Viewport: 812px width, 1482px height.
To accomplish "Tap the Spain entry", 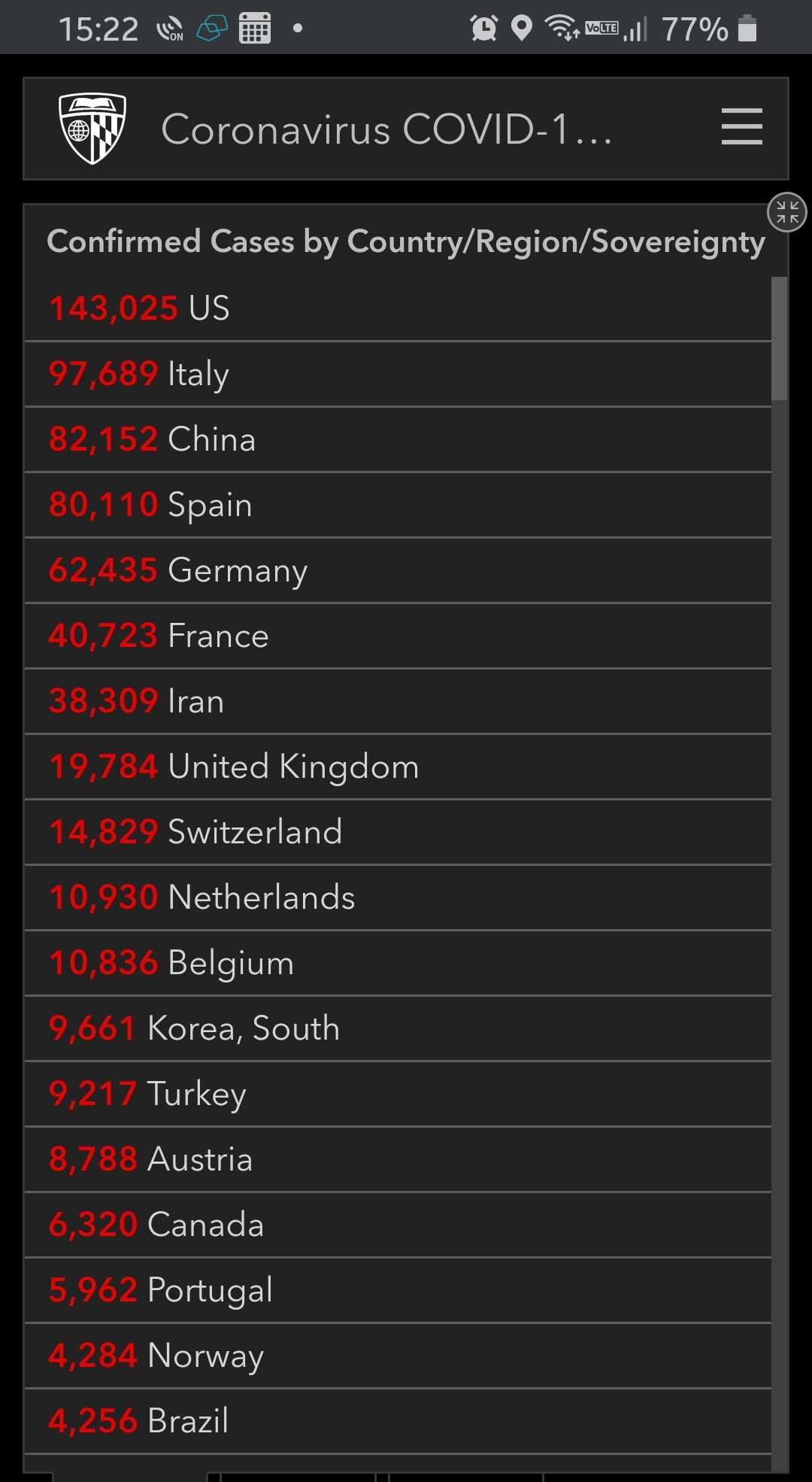I will pos(398,506).
